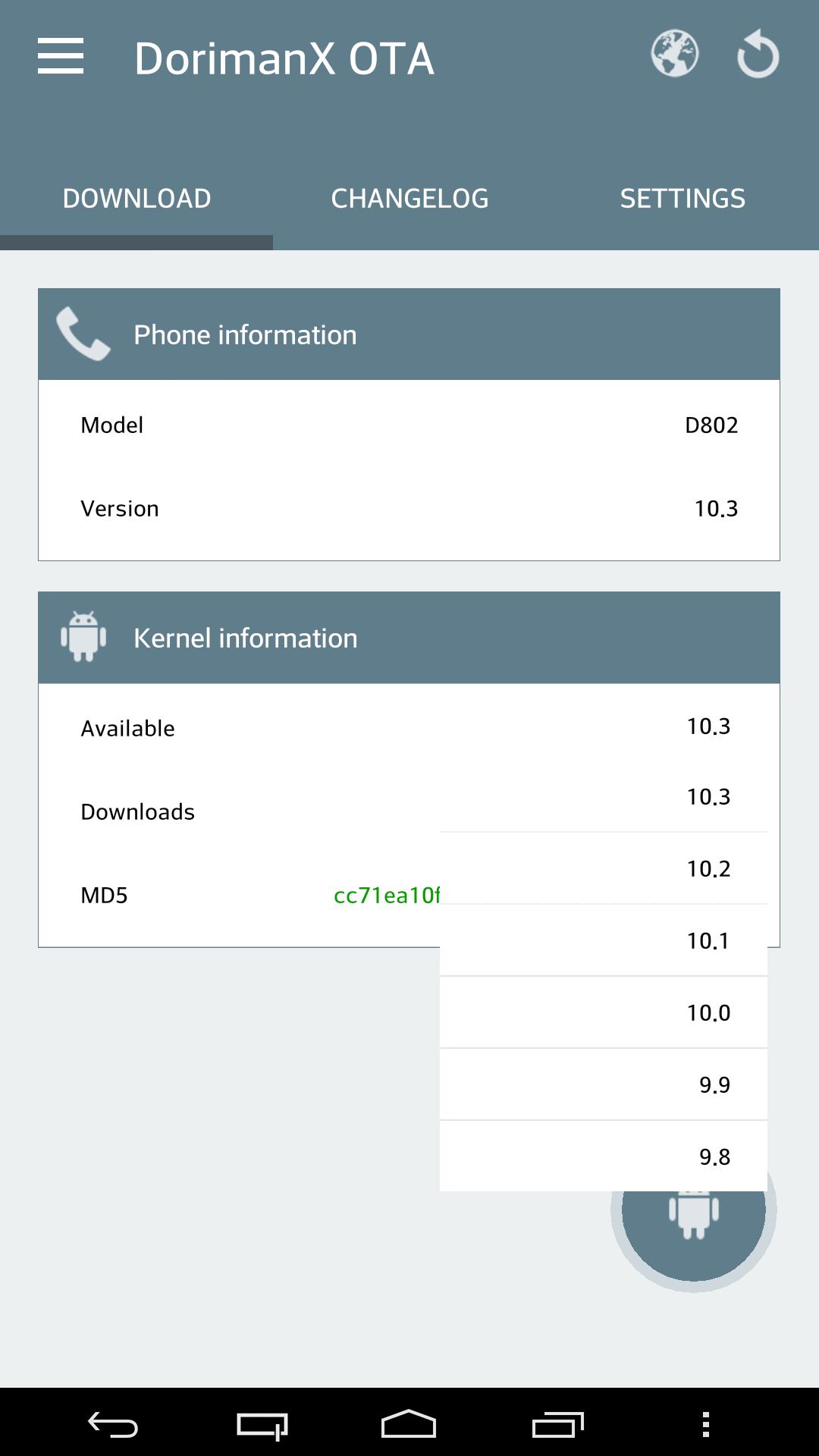Choose version 10.2 from the dropdown

[x=604, y=868]
